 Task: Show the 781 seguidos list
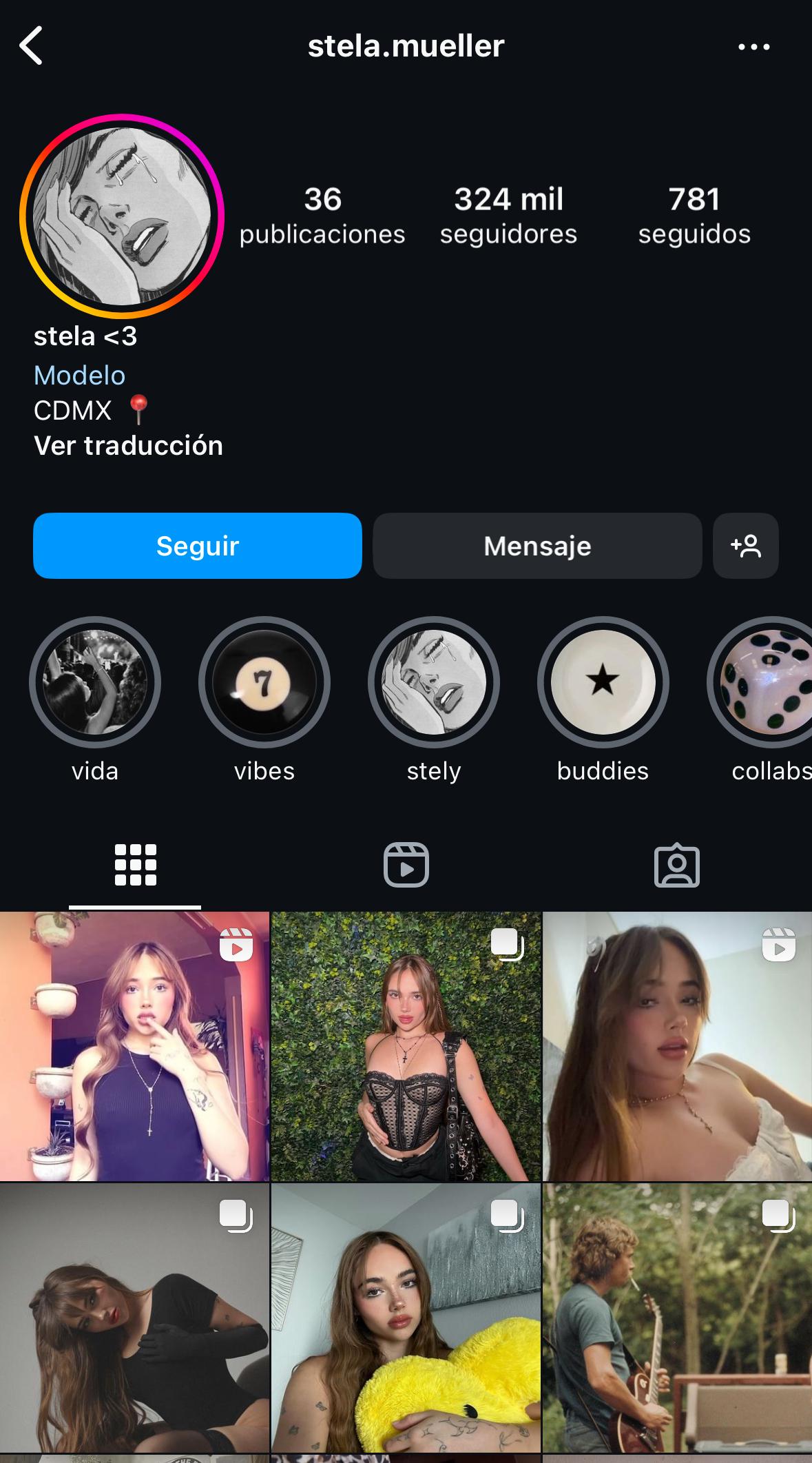694,215
